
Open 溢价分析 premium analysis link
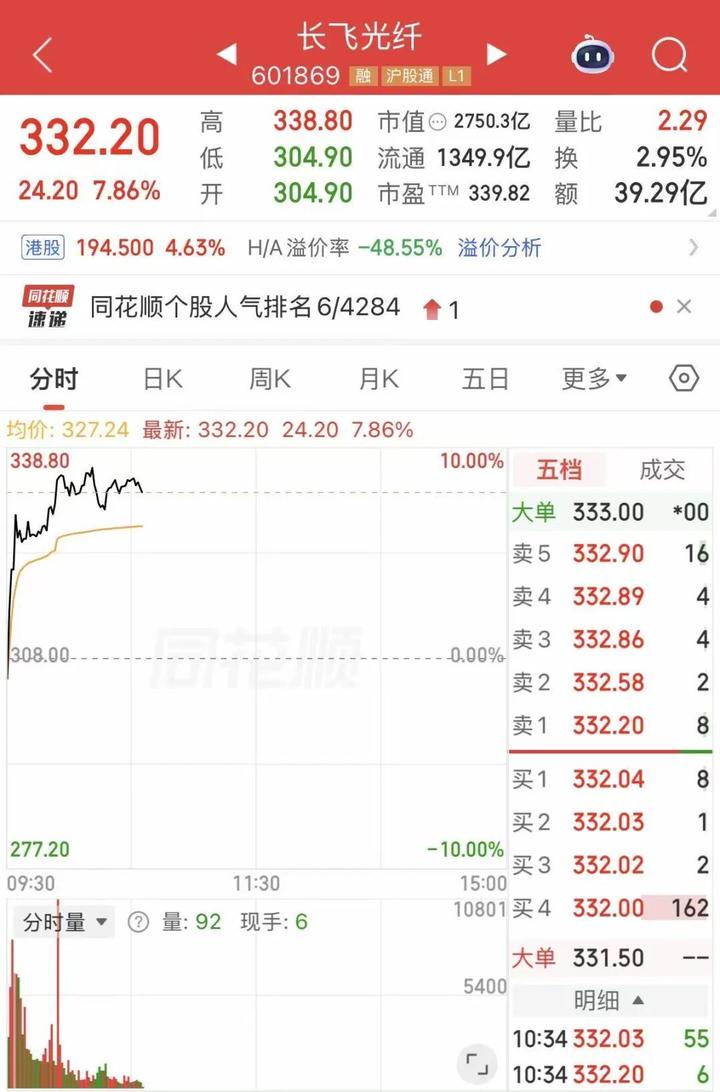(x=499, y=248)
